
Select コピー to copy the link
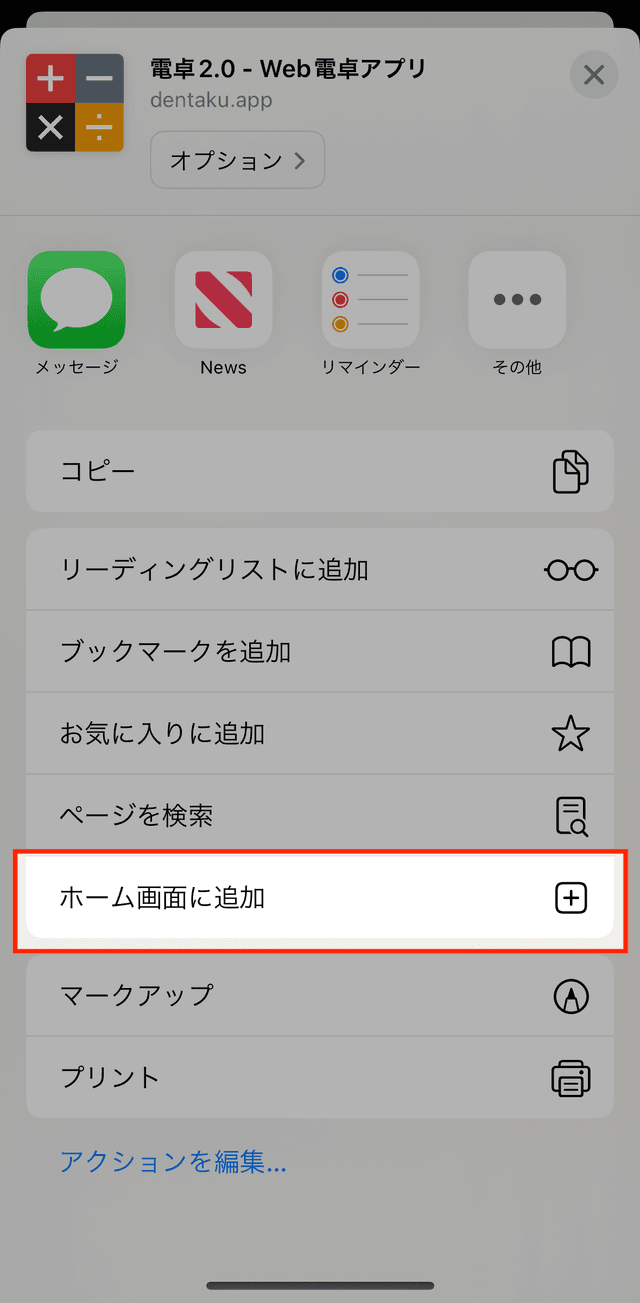(x=320, y=471)
